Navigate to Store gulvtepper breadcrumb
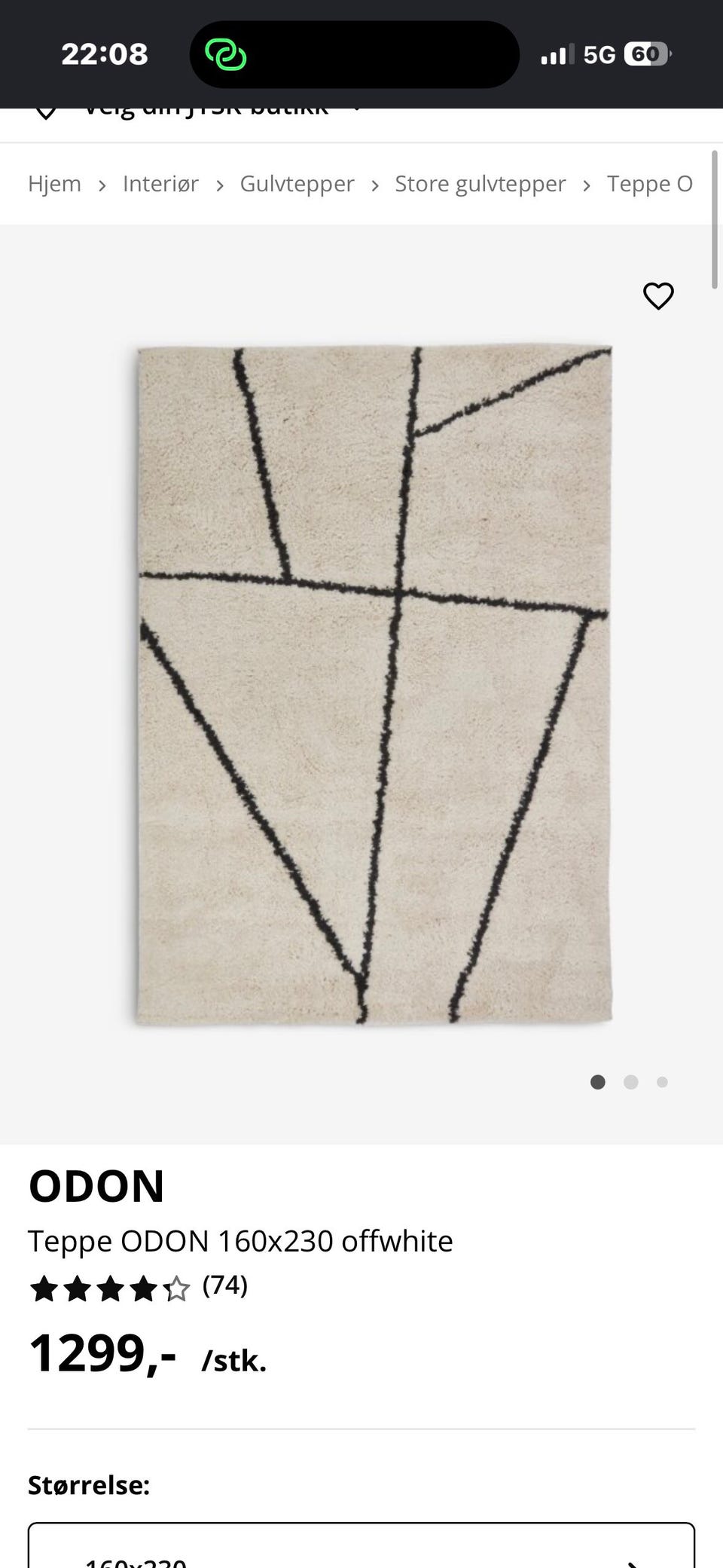Image resolution: width=723 pixels, height=1568 pixels. [480, 185]
